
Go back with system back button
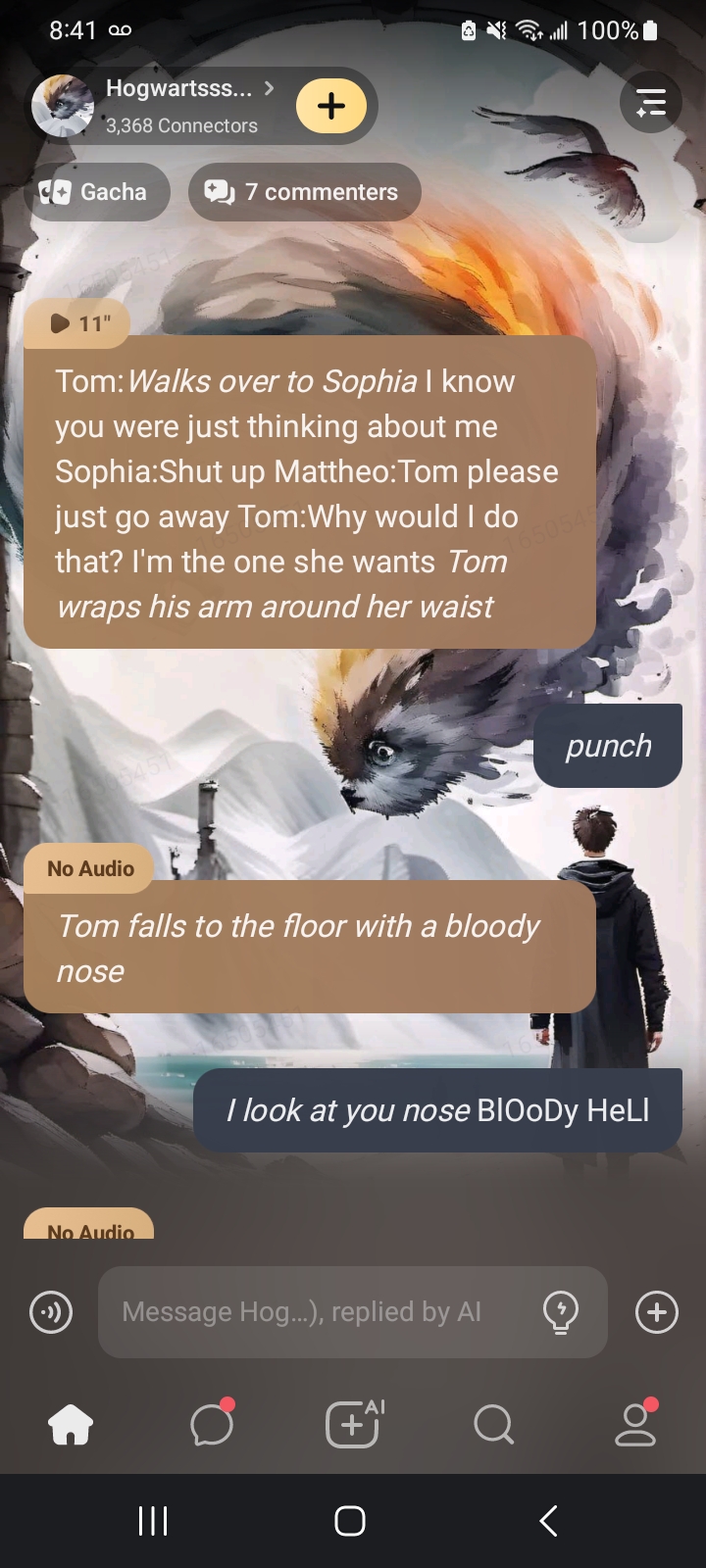[549, 1521]
